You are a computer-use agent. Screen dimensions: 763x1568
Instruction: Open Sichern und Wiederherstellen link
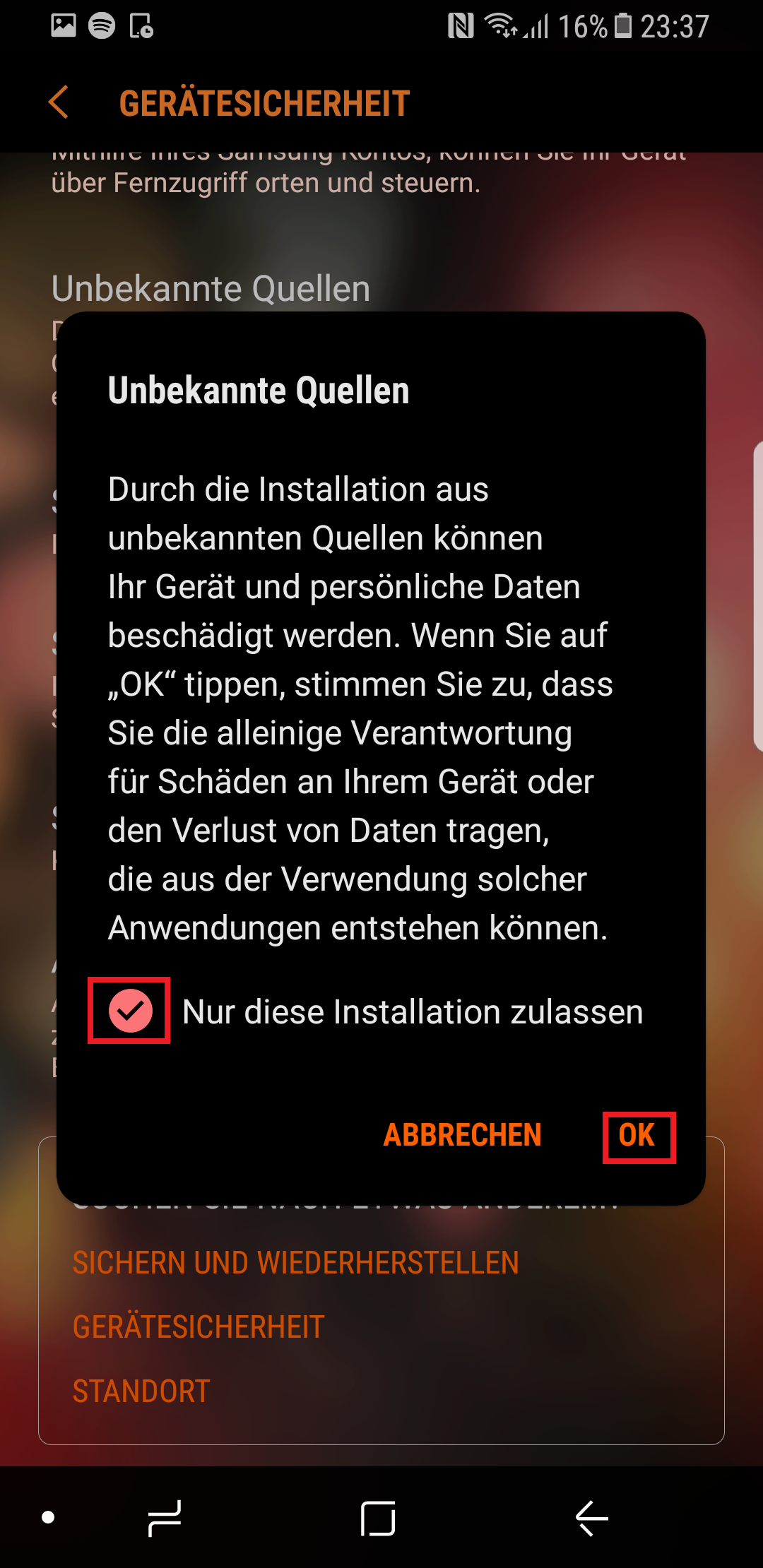tap(295, 1263)
